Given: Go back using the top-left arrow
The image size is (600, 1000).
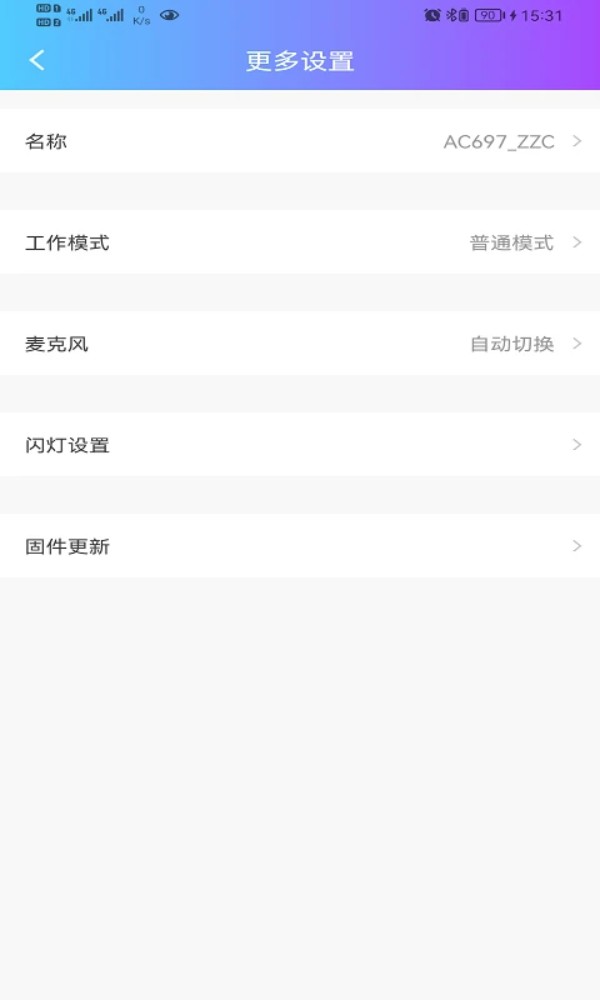Looking at the screenshot, I should tap(37, 60).
